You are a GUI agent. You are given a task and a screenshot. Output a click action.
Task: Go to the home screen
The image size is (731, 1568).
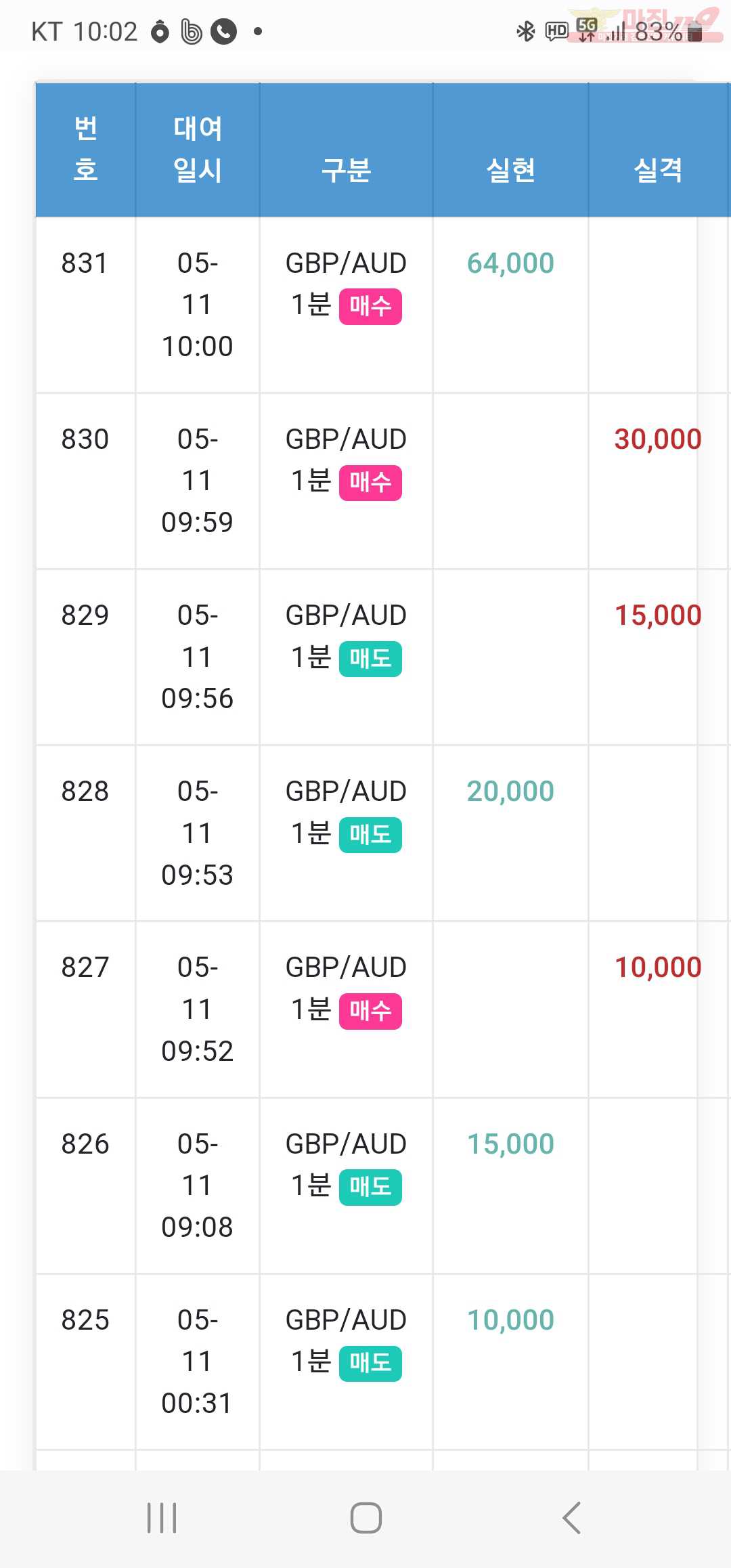(366, 1518)
